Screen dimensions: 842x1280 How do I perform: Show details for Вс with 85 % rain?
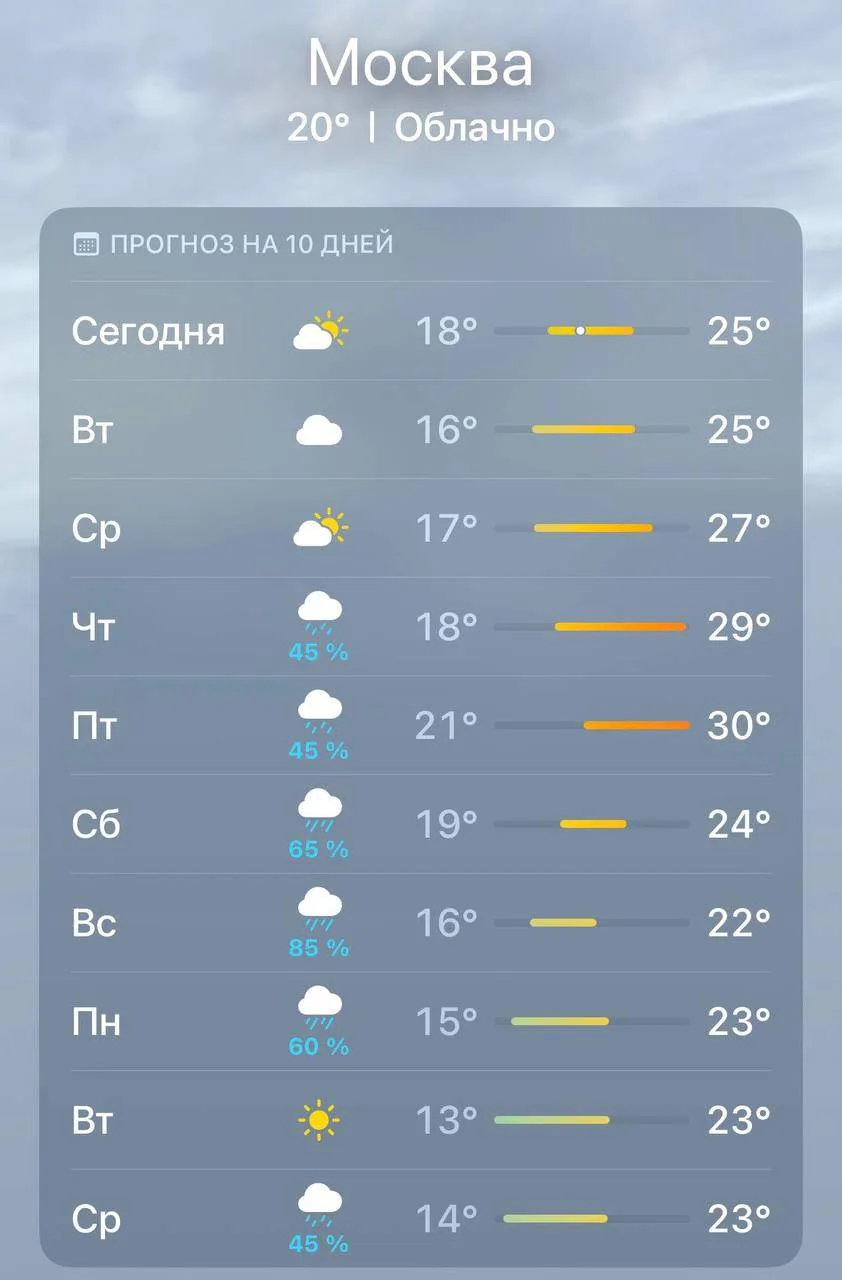(421, 922)
